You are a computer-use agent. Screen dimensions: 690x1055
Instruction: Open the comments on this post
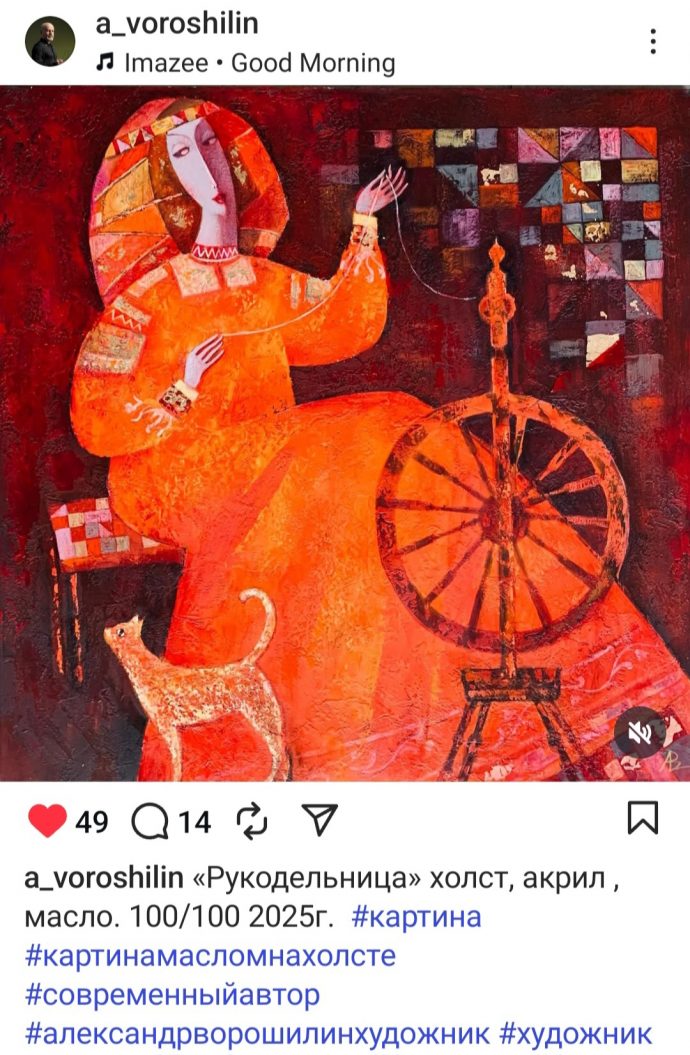point(151,821)
